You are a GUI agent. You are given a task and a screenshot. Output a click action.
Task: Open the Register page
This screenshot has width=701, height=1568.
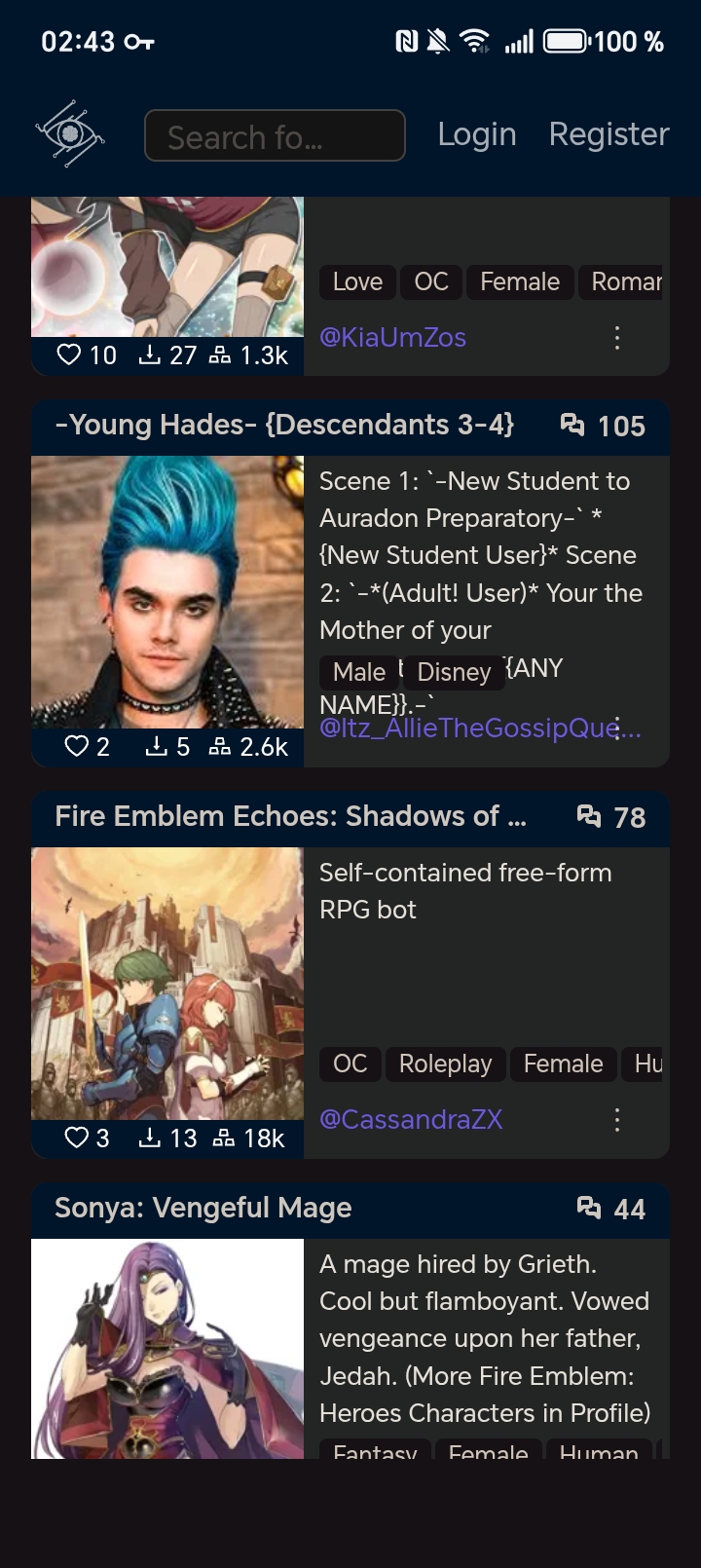609,134
